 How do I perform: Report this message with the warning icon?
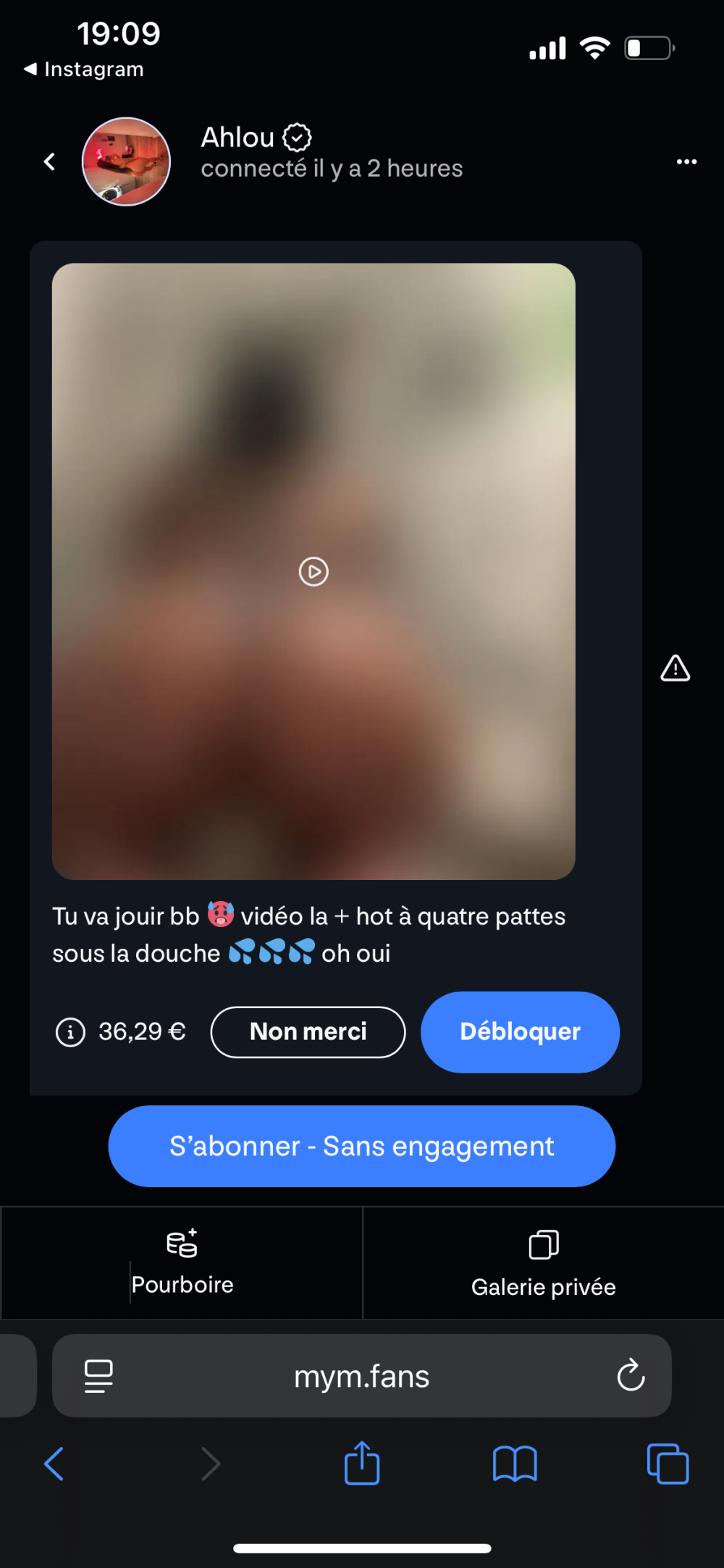click(675, 668)
